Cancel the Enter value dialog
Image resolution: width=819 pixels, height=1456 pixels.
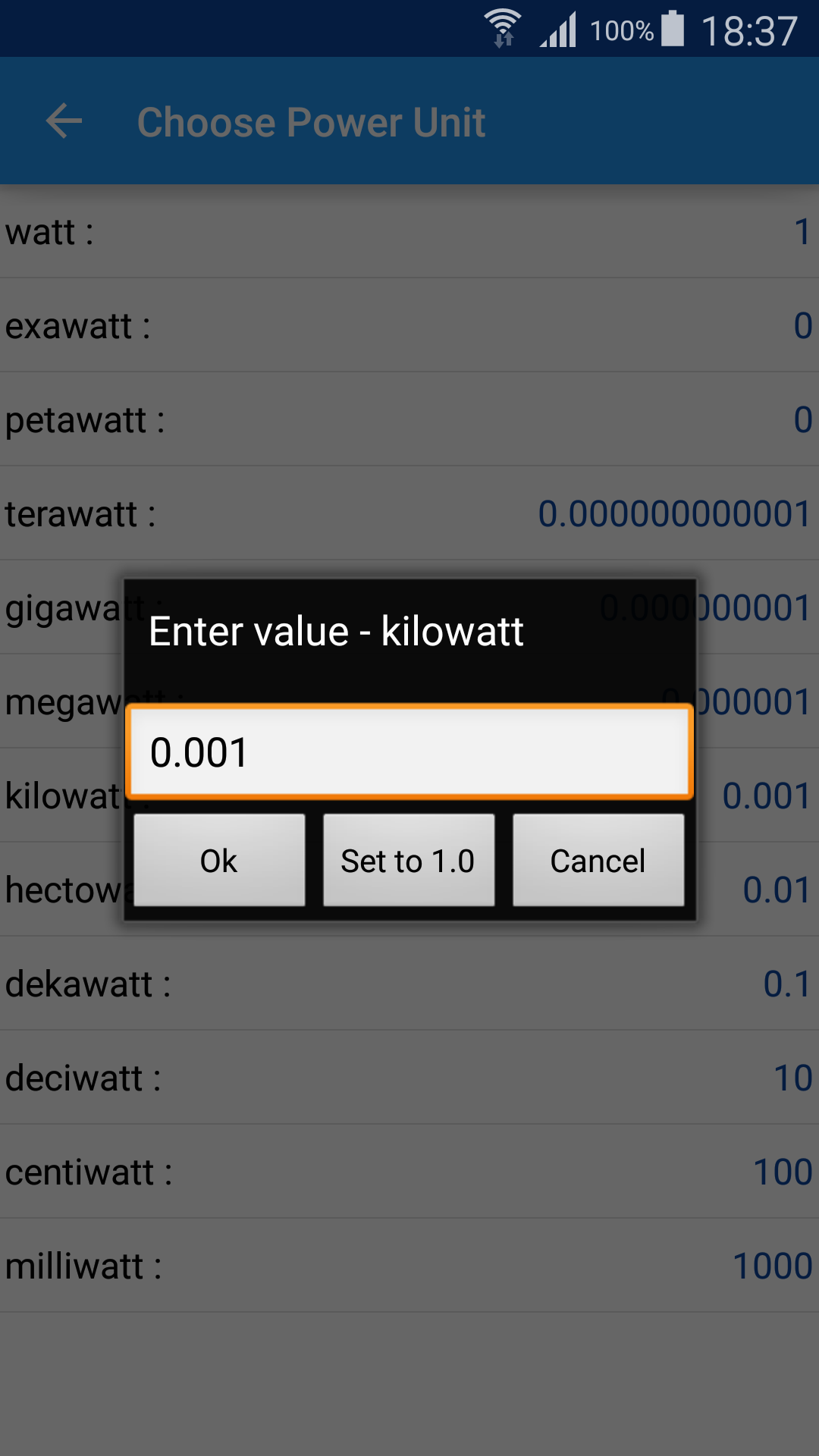pyautogui.click(x=598, y=860)
